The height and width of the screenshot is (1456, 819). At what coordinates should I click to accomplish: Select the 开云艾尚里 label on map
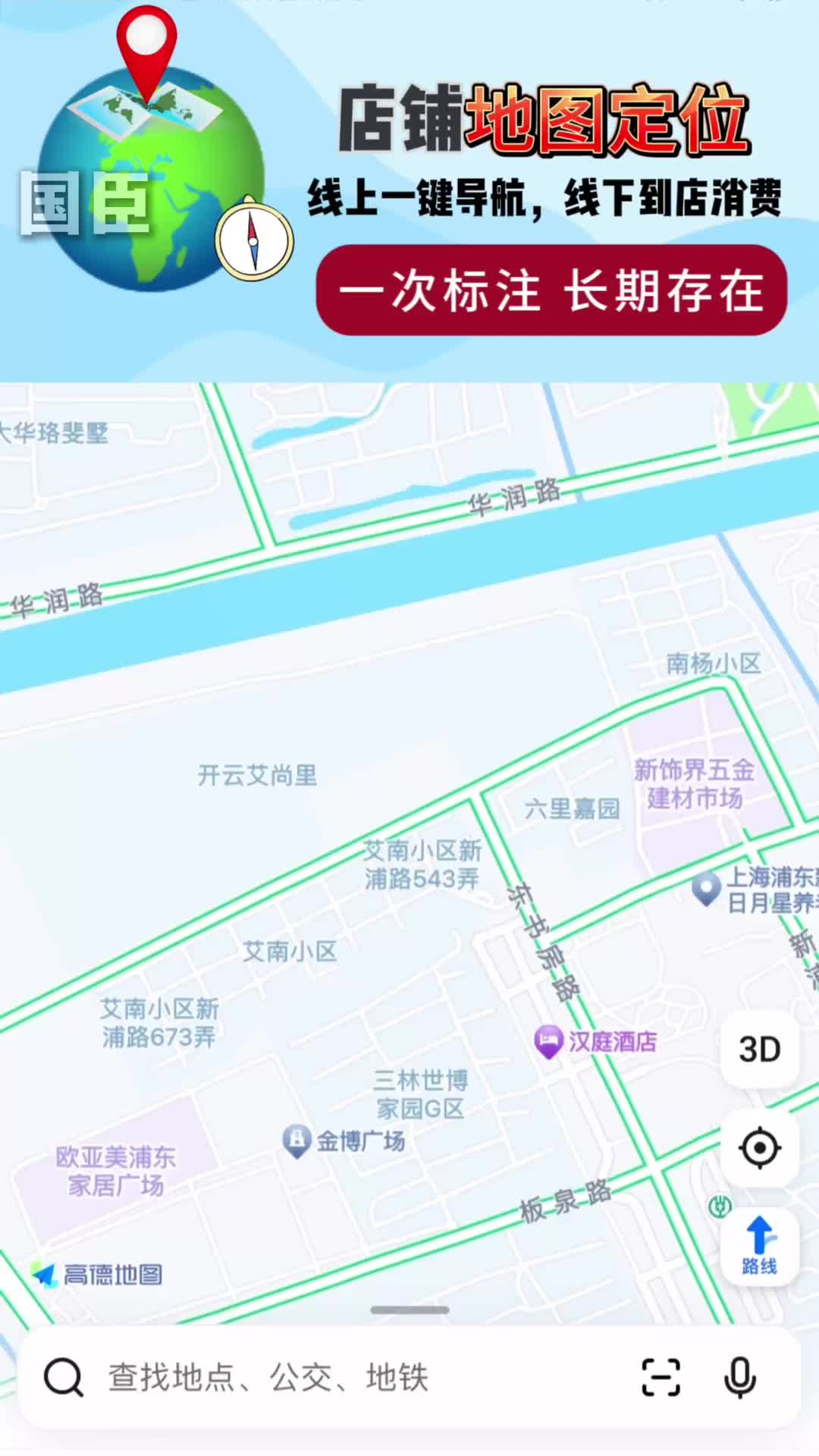coord(256,776)
